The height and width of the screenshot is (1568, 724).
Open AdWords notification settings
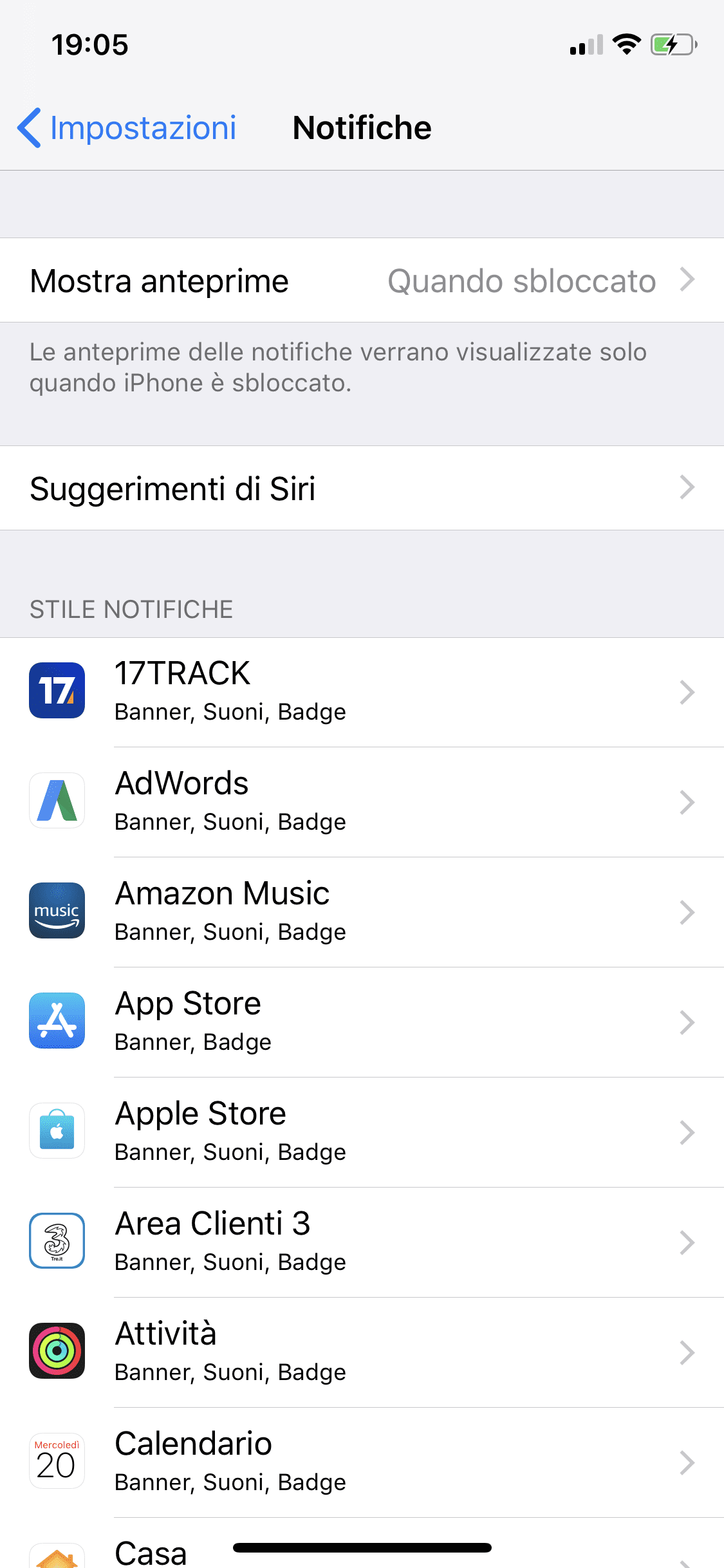(362, 802)
